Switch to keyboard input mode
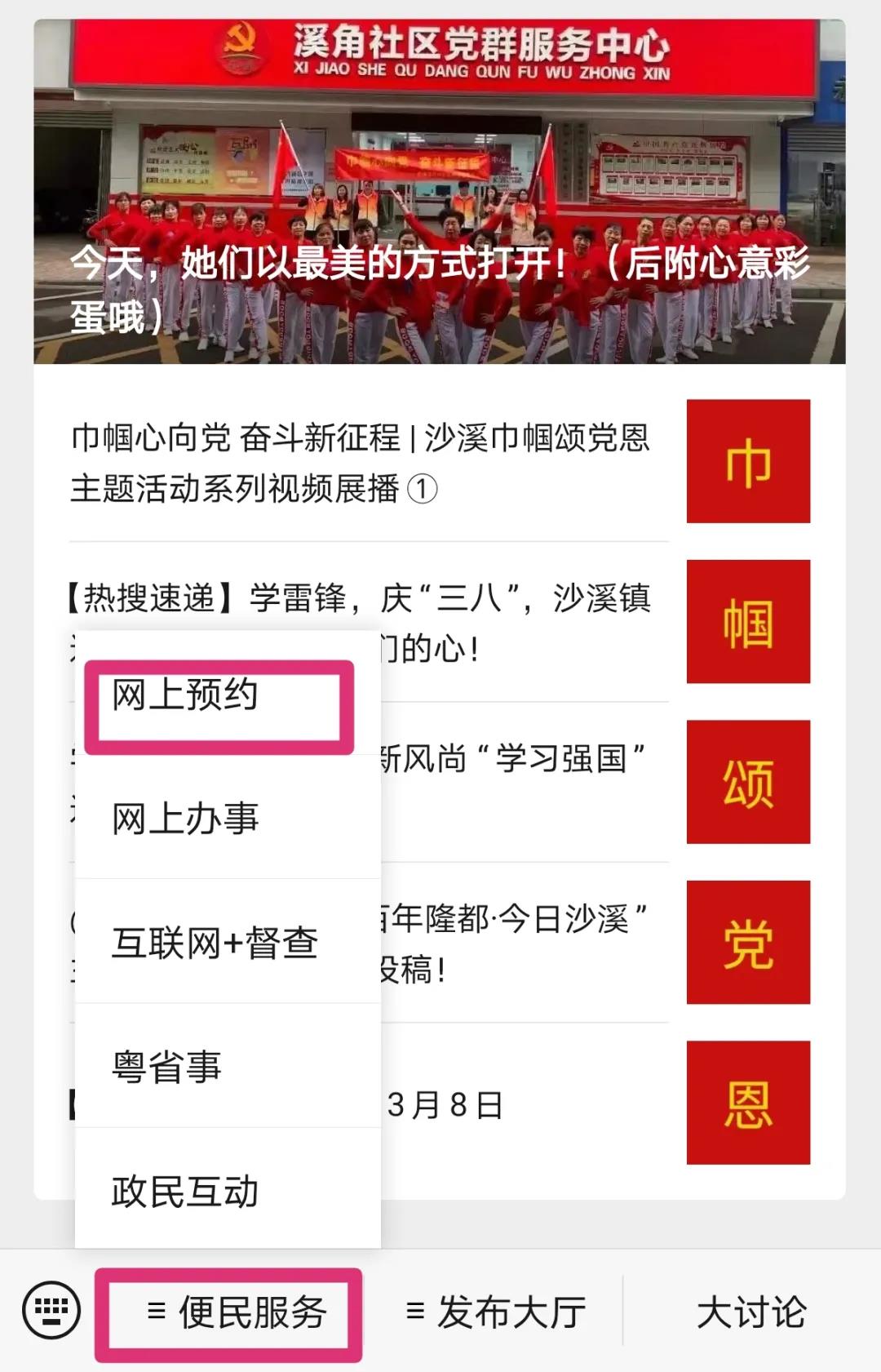Screen dimensions: 881x1372 coord(51,1311)
